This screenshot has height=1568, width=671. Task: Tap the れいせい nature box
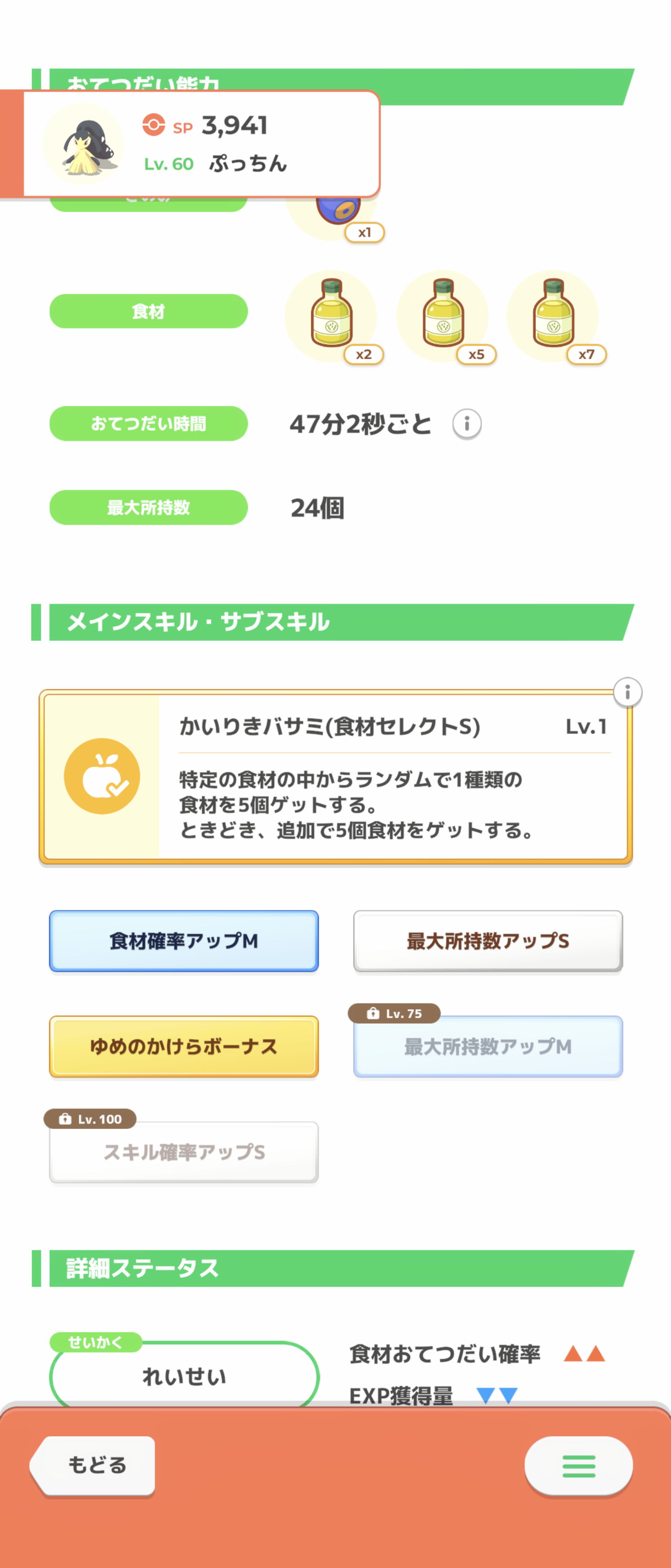click(184, 1376)
